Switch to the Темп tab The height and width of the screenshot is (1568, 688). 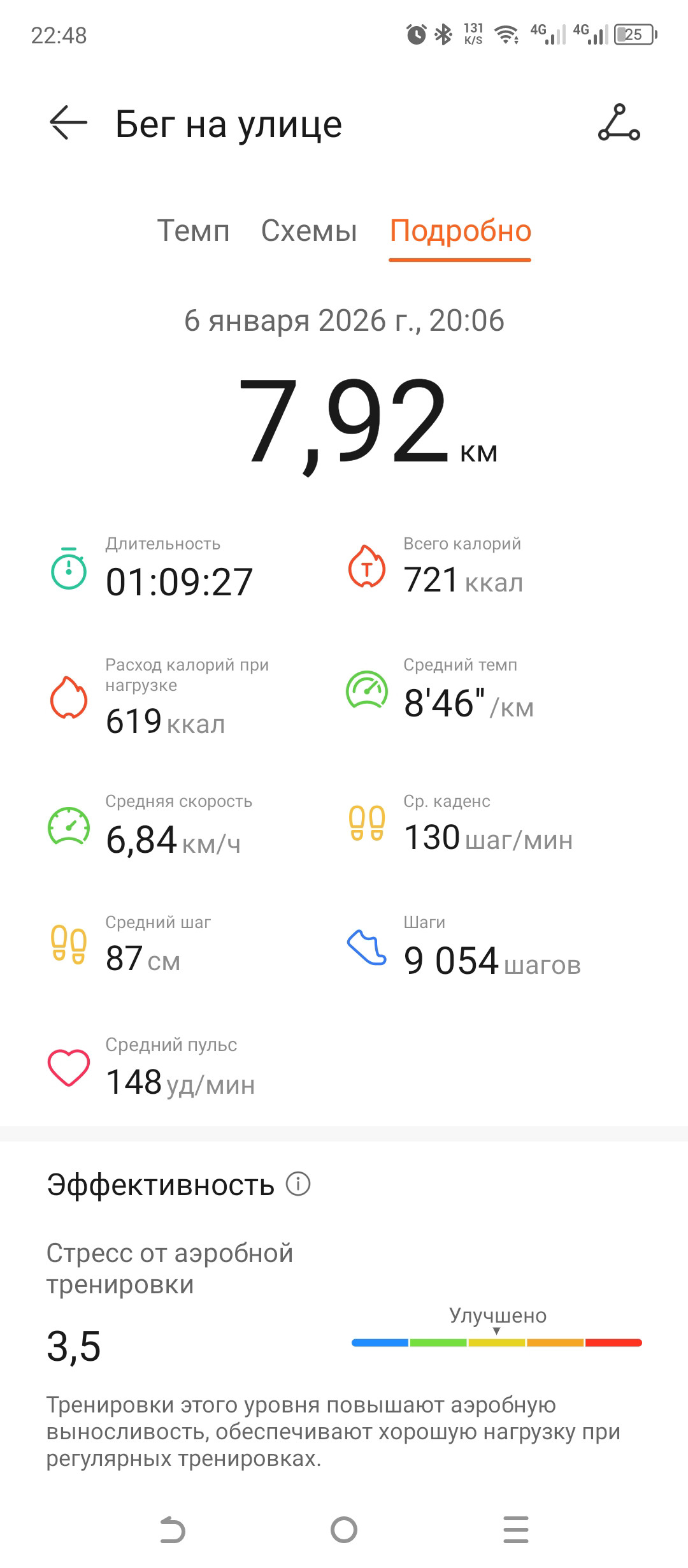click(193, 231)
